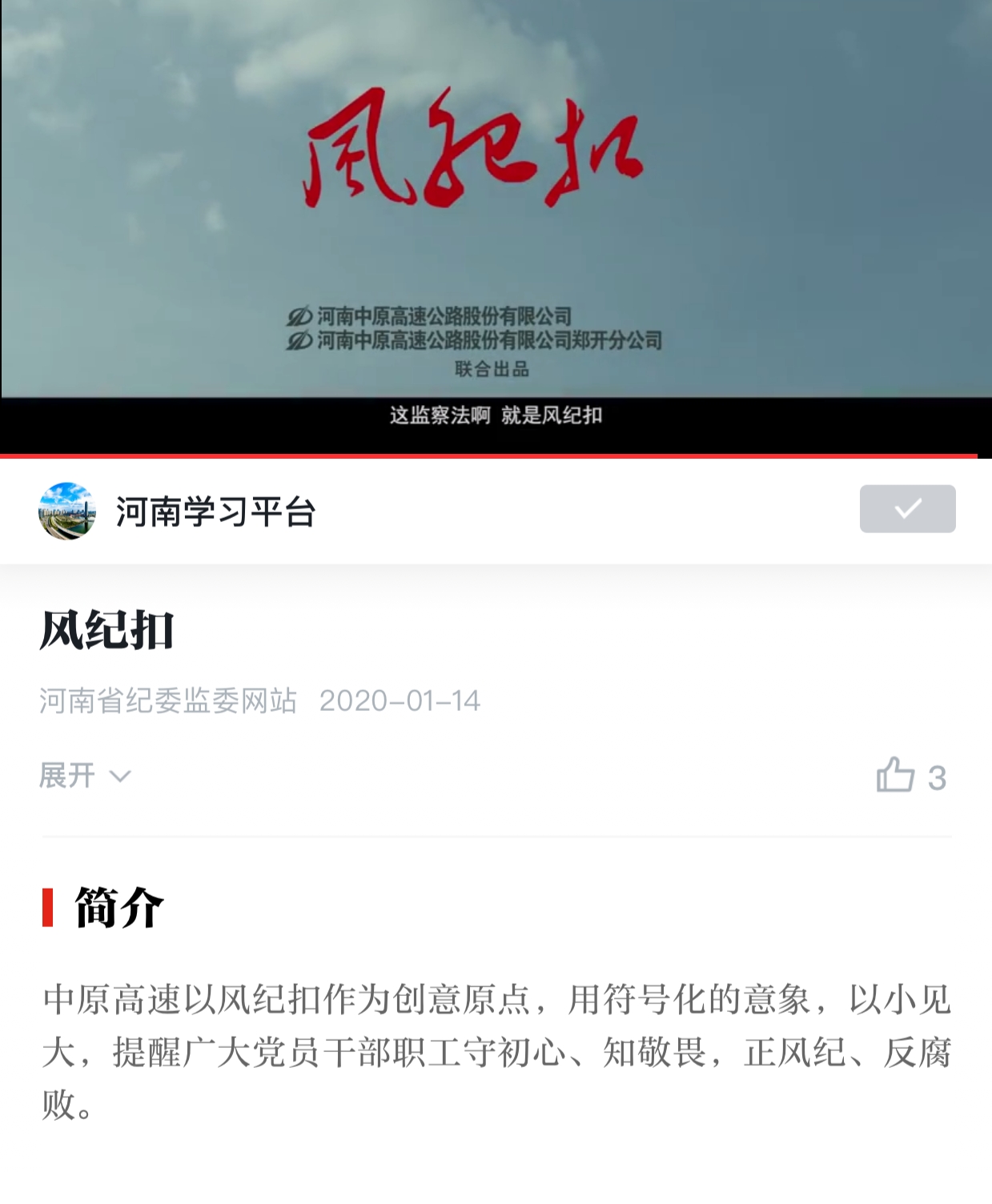The width and height of the screenshot is (992, 1204).
Task: Like this video with thumbs-up
Action: pyautogui.click(x=896, y=775)
